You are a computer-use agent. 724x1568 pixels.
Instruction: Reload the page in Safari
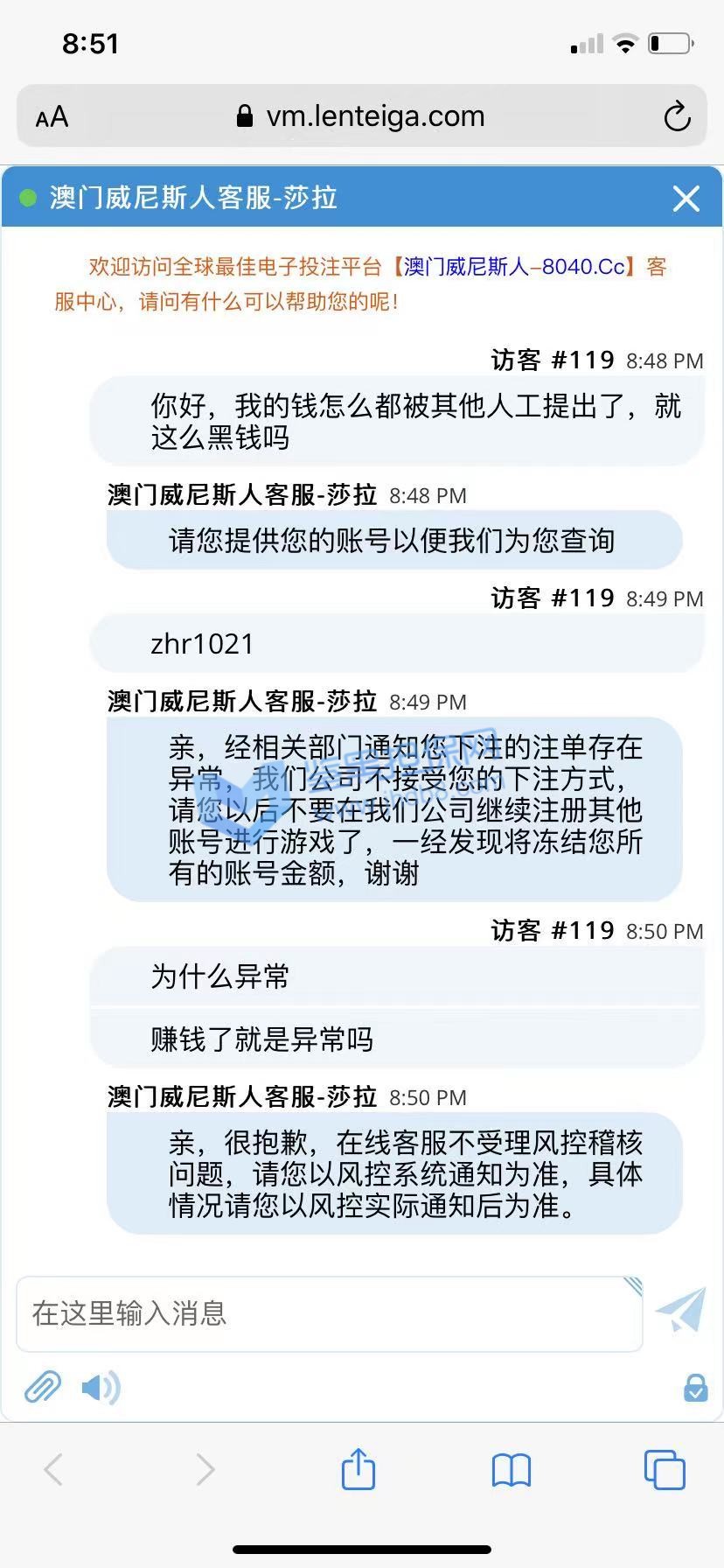677,116
